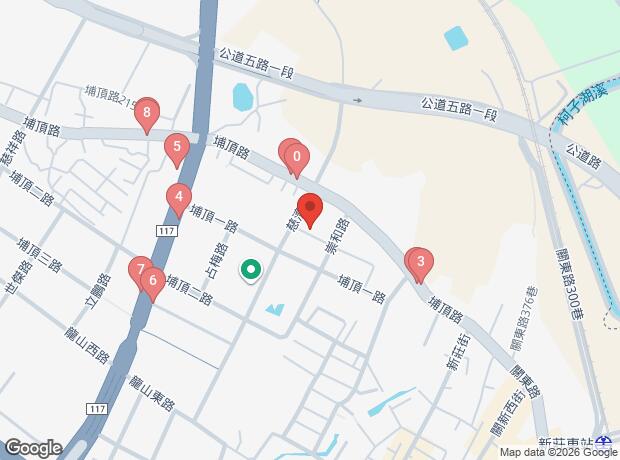
Task: Open the Google logo link
Action: (x=32, y=447)
